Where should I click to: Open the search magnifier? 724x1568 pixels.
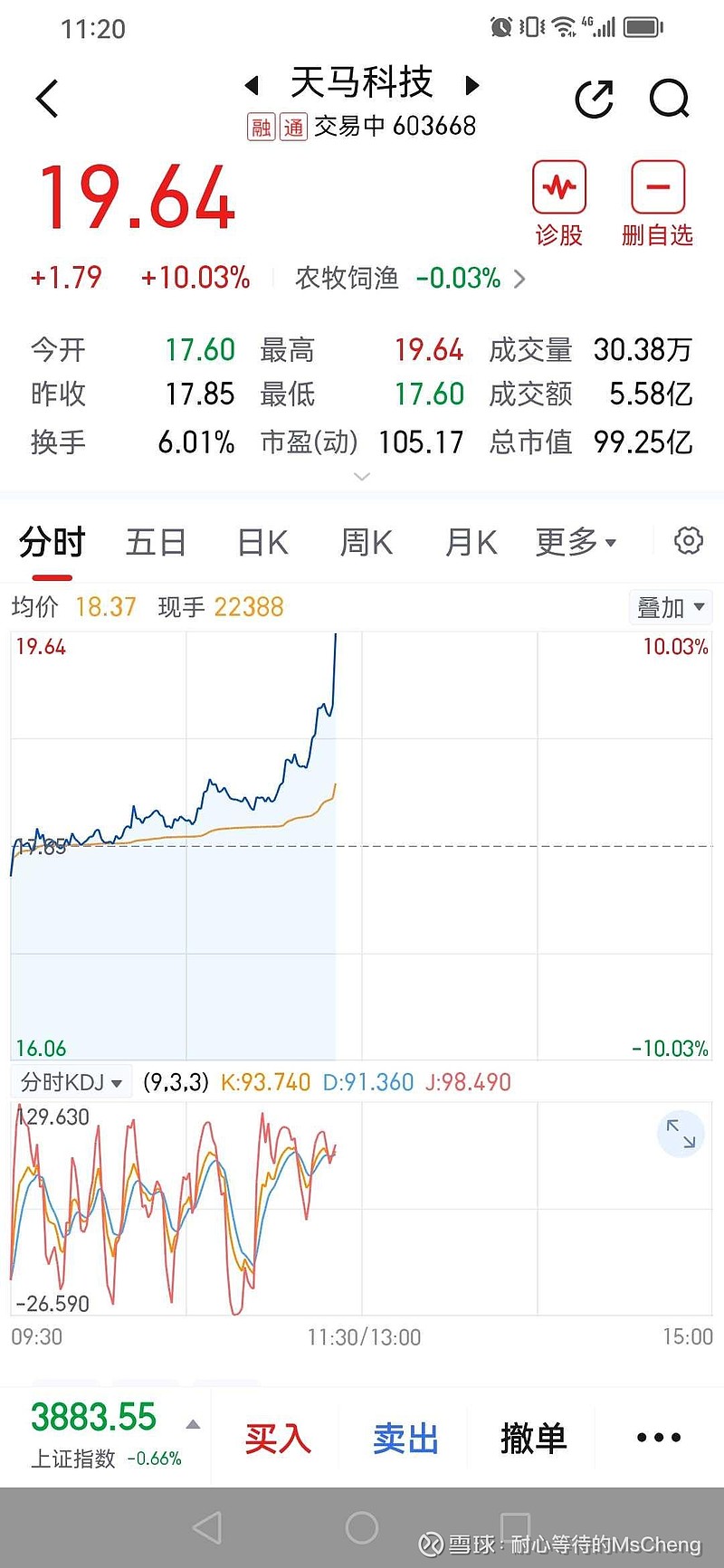point(670,99)
